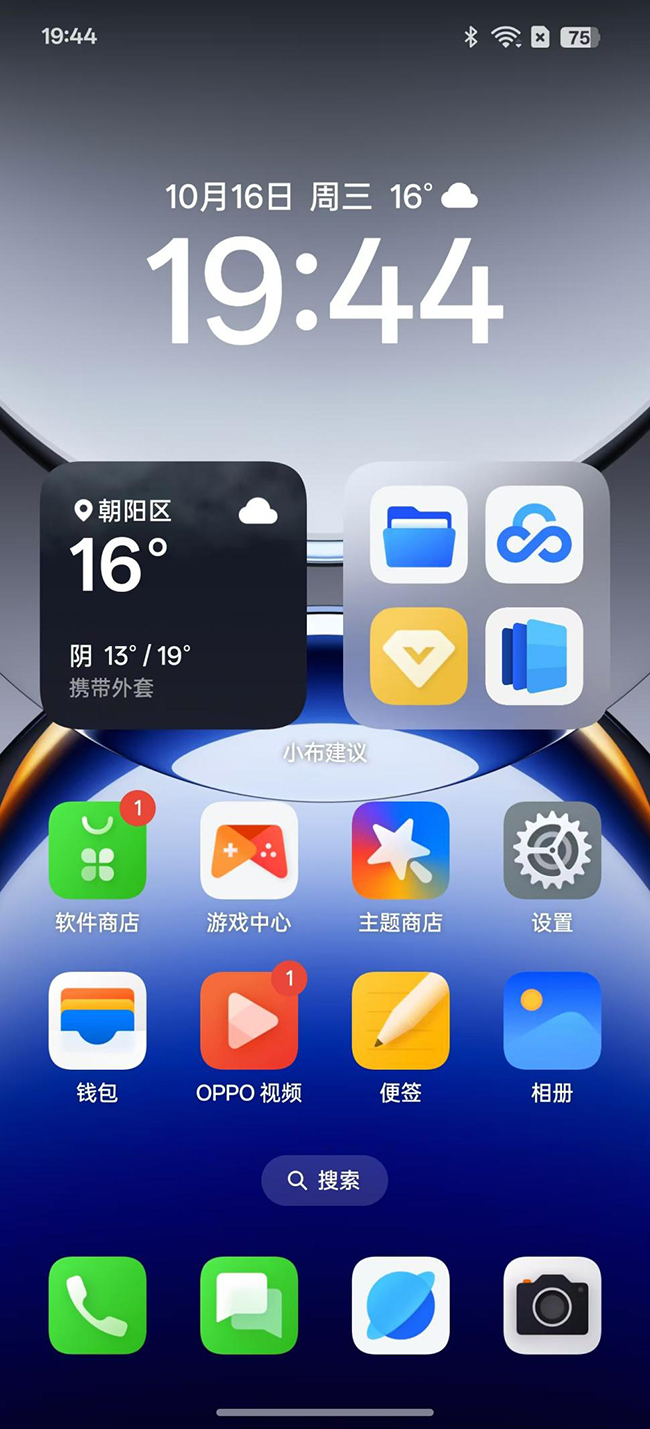650x1429 pixels.
Task: Open blue book reader app in 小布建议
Action: tap(534, 656)
